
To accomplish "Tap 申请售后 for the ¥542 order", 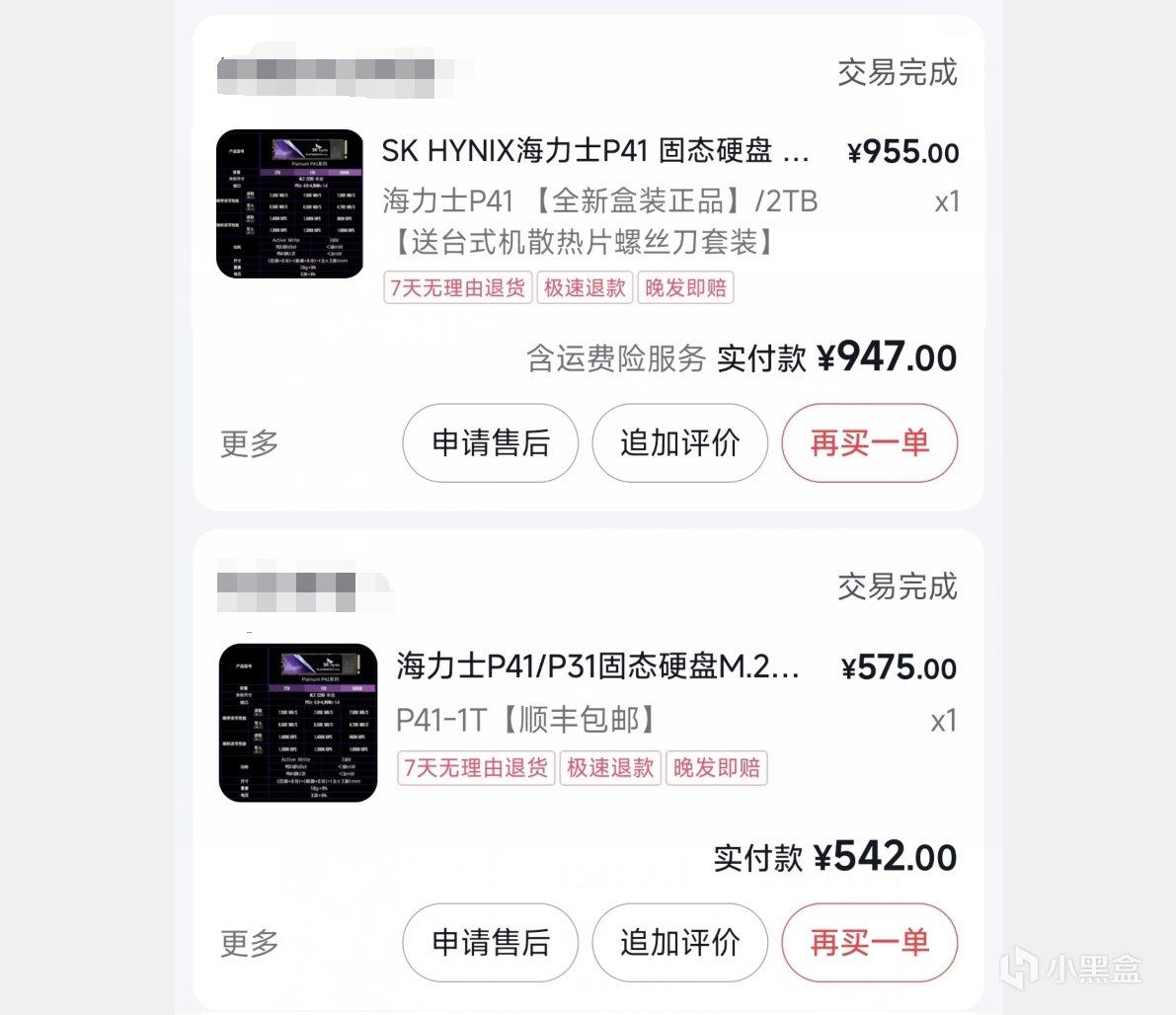I will tap(490, 943).
